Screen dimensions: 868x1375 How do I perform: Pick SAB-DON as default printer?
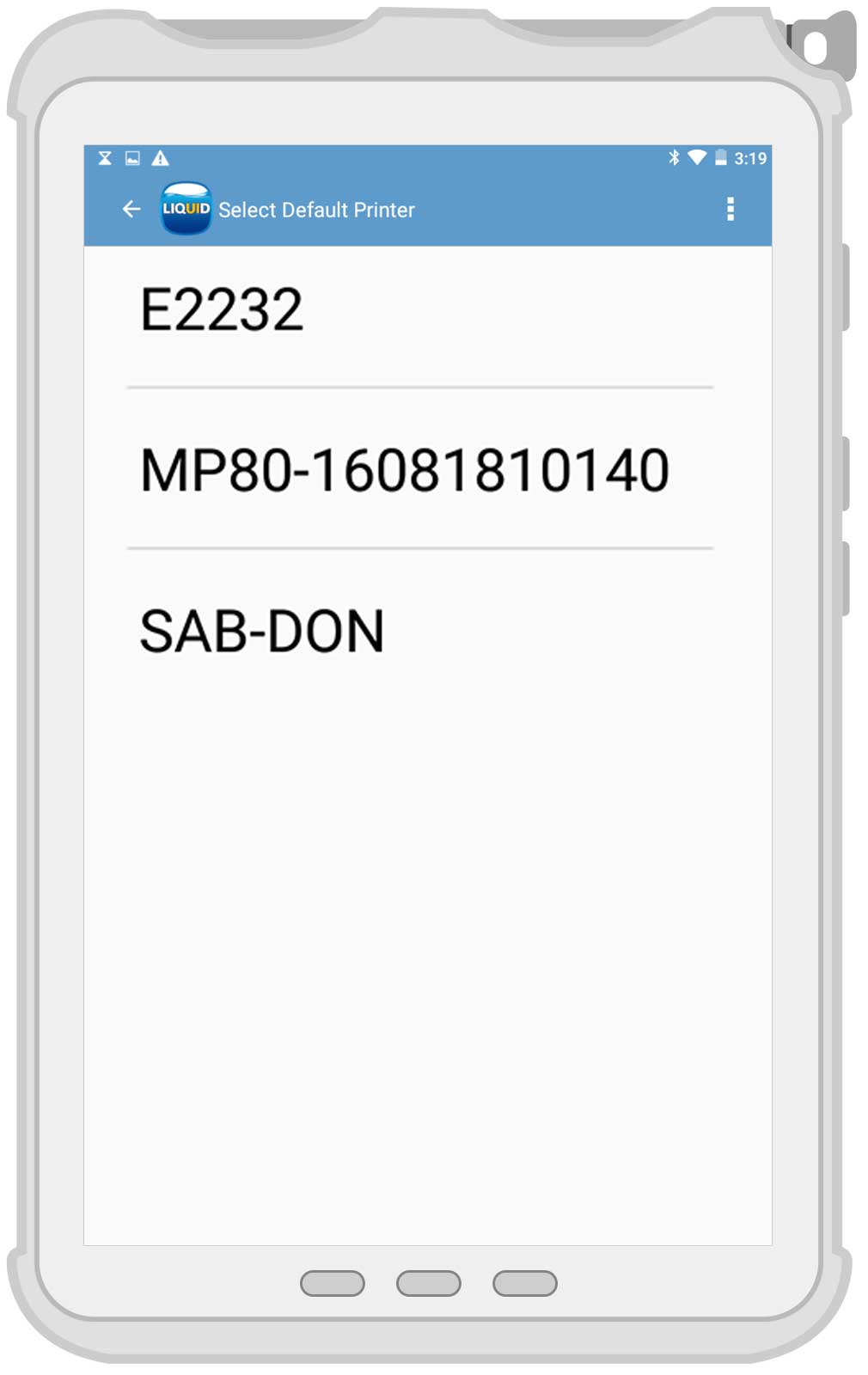[261, 632]
